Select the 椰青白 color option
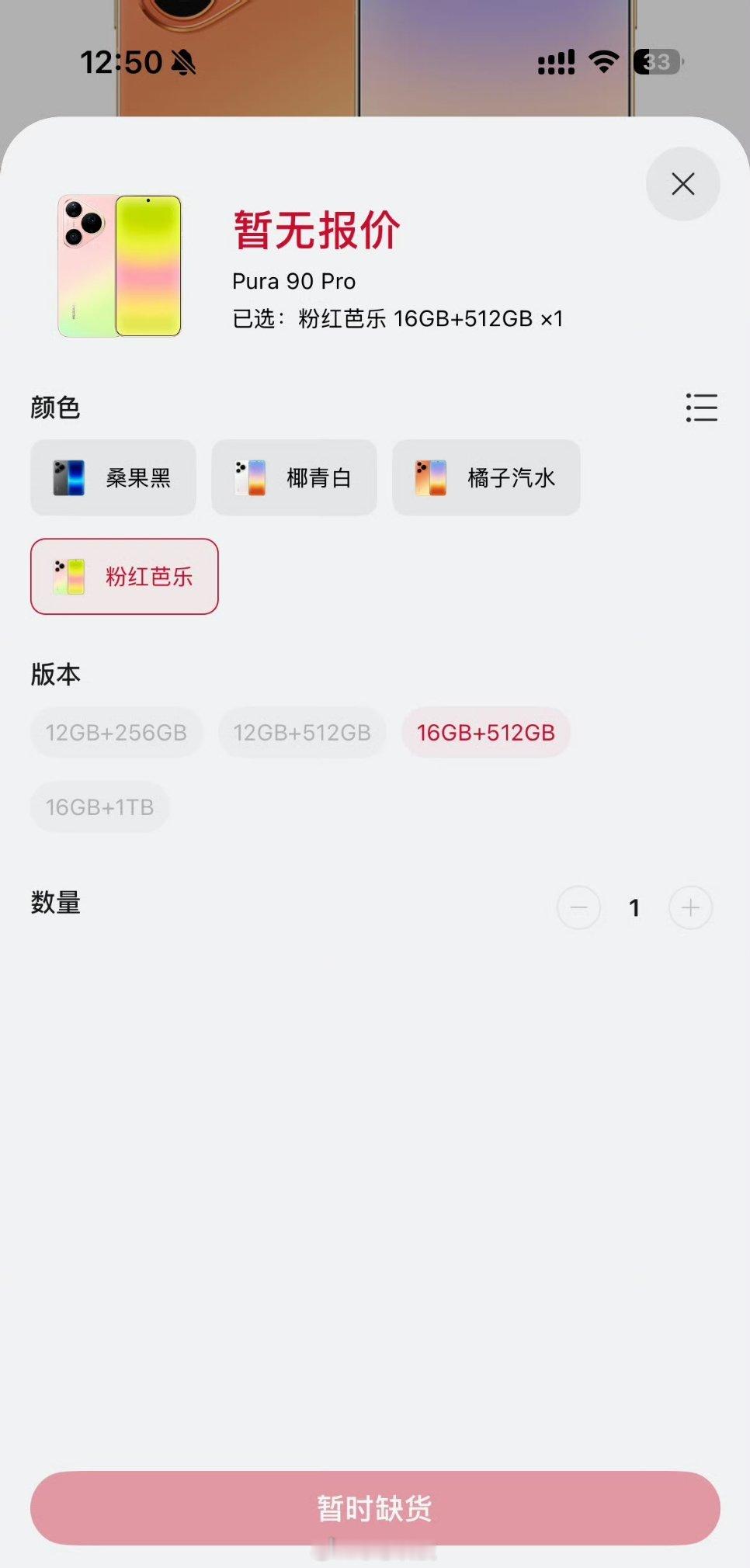The image size is (750, 1568). [293, 478]
